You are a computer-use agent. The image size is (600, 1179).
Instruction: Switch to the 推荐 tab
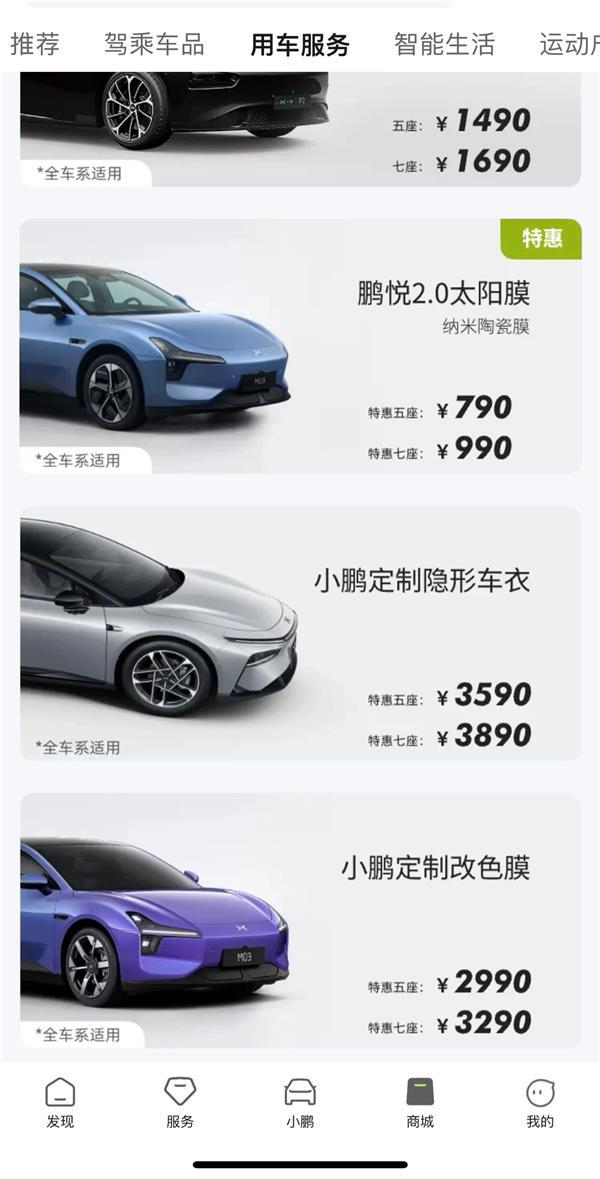click(x=35, y=44)
